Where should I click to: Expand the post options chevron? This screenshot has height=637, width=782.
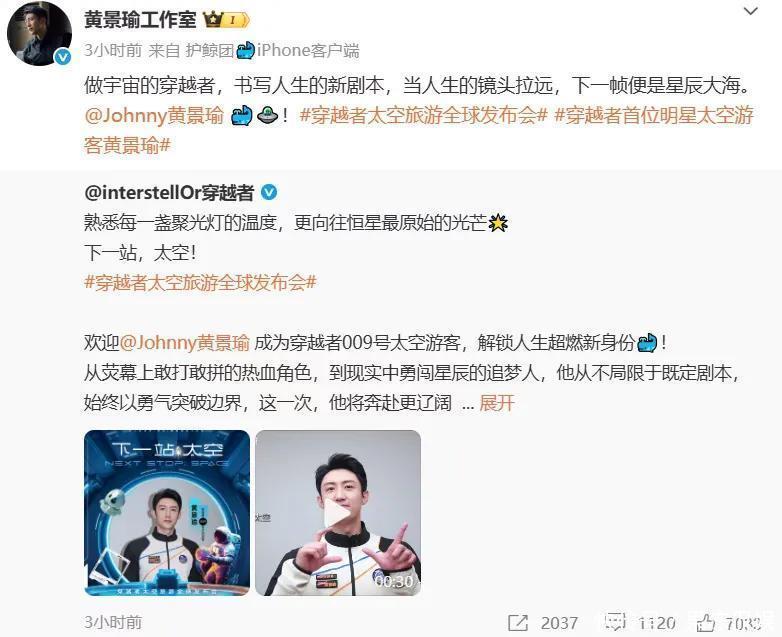coord(750,12)
